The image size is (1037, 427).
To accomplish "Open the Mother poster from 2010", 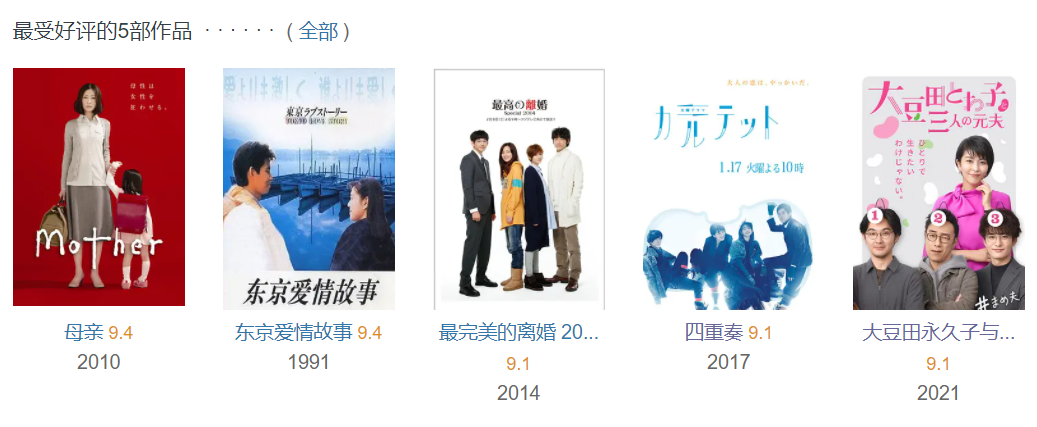I will click(99, 187).
